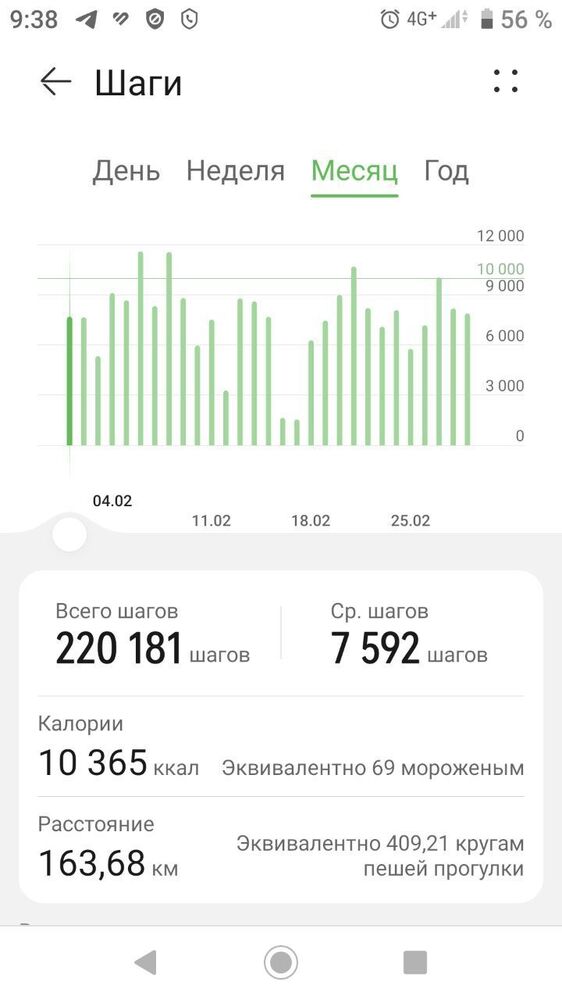Select the Месяц tab
Screen dimensions: 562x1000
355,172
